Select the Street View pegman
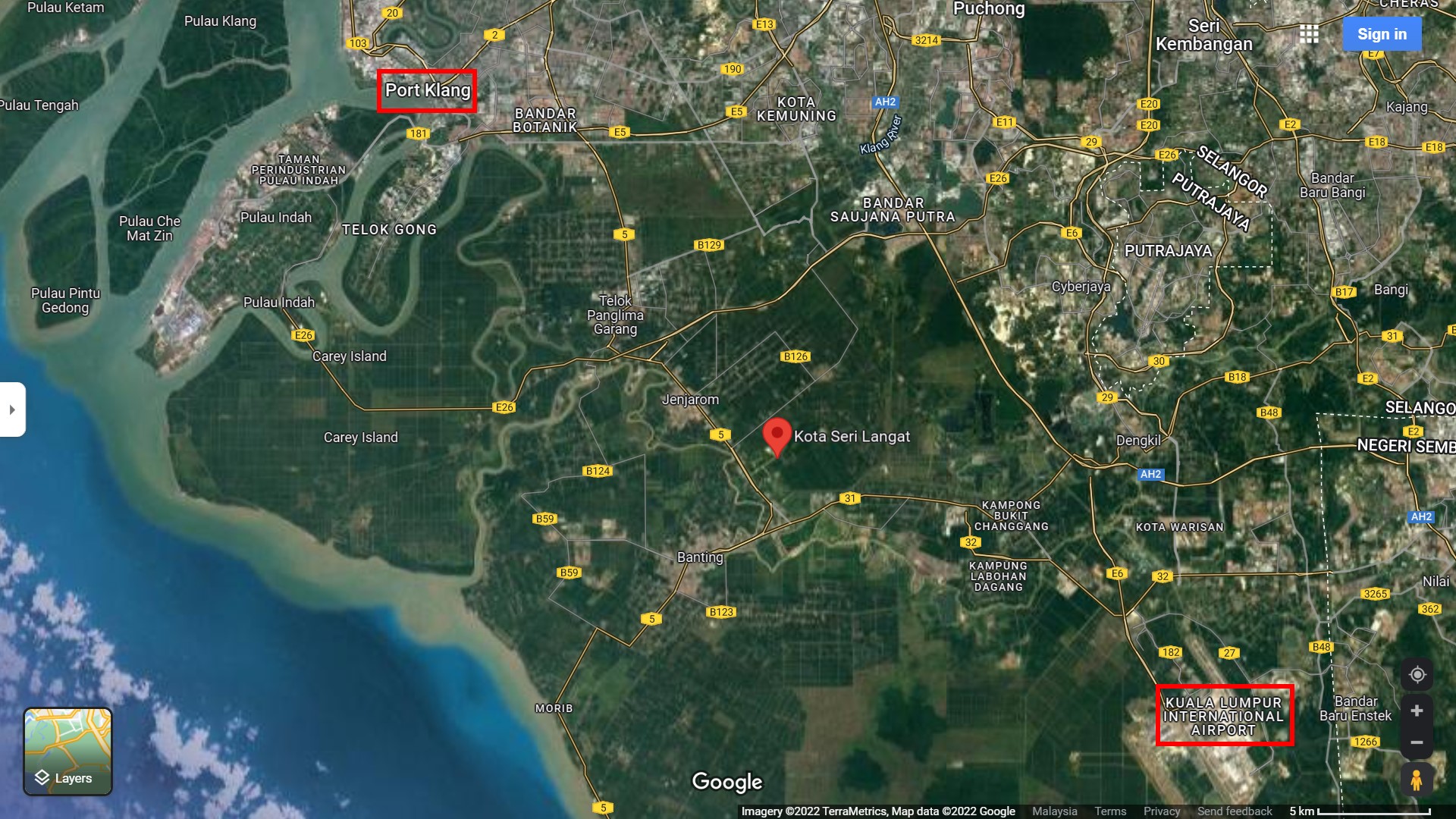The width and height of the screenshot is (1456, 819). (1417, 780)
